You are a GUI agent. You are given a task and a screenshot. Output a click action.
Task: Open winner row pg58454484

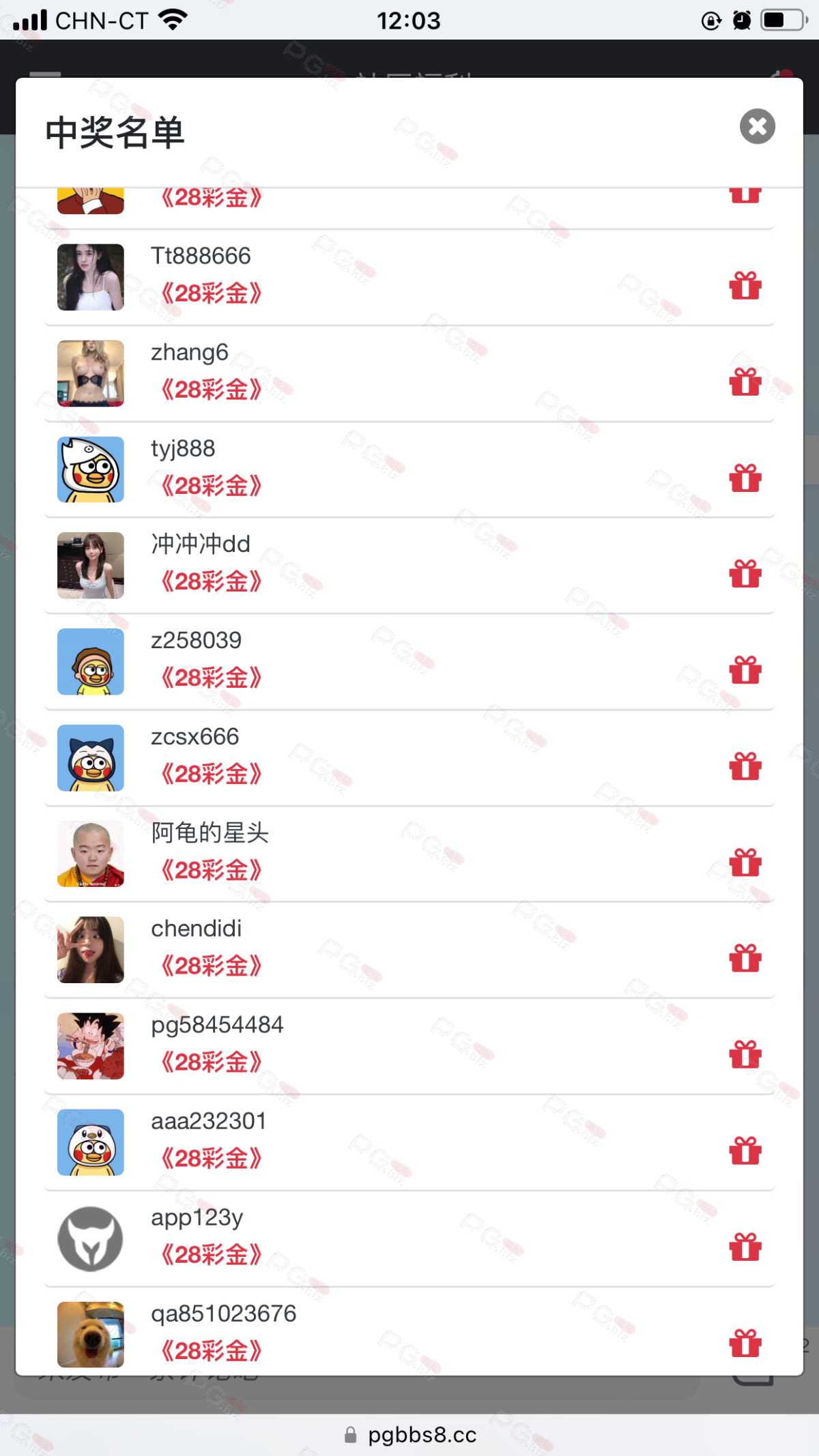[409, 1045]
